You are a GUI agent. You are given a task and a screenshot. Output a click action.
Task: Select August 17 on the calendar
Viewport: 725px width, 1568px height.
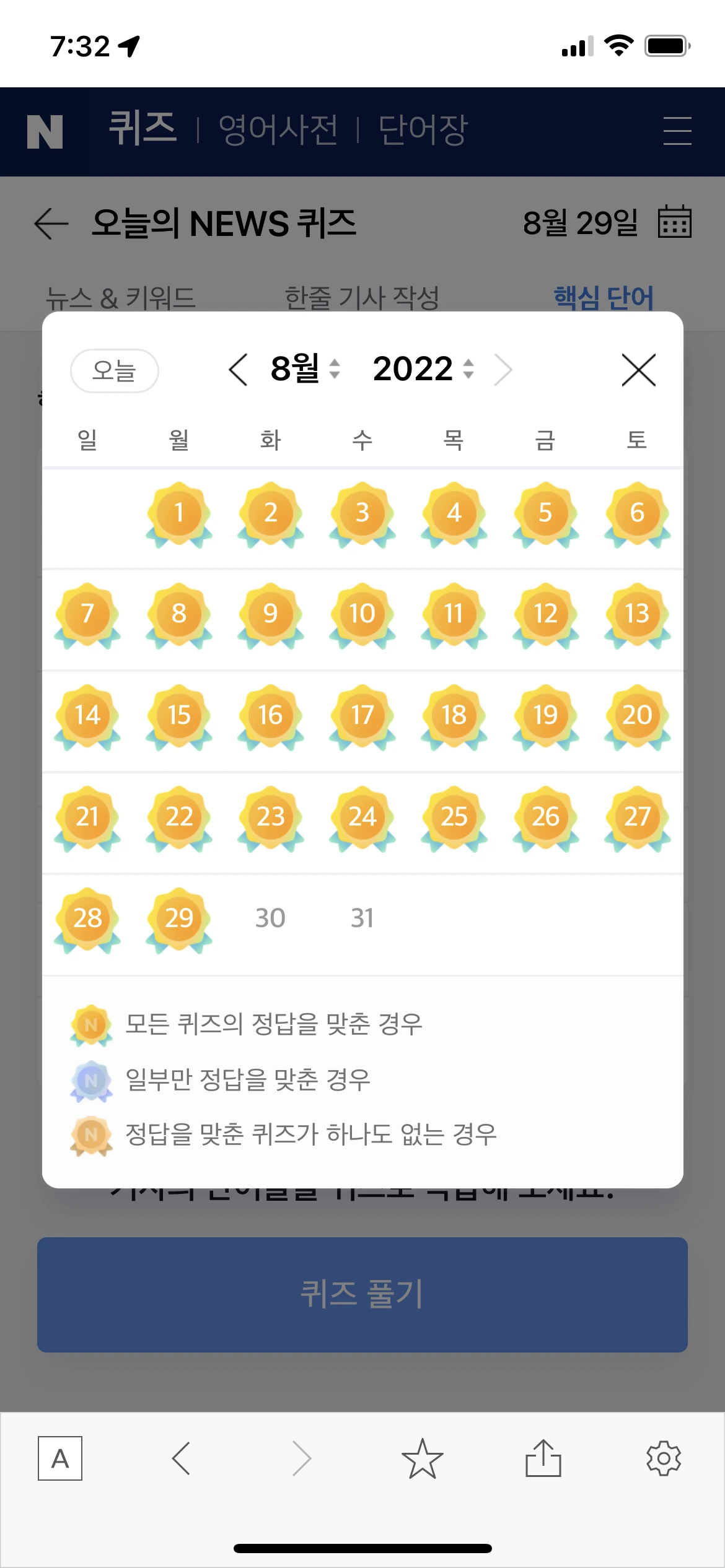pos(362,716)
